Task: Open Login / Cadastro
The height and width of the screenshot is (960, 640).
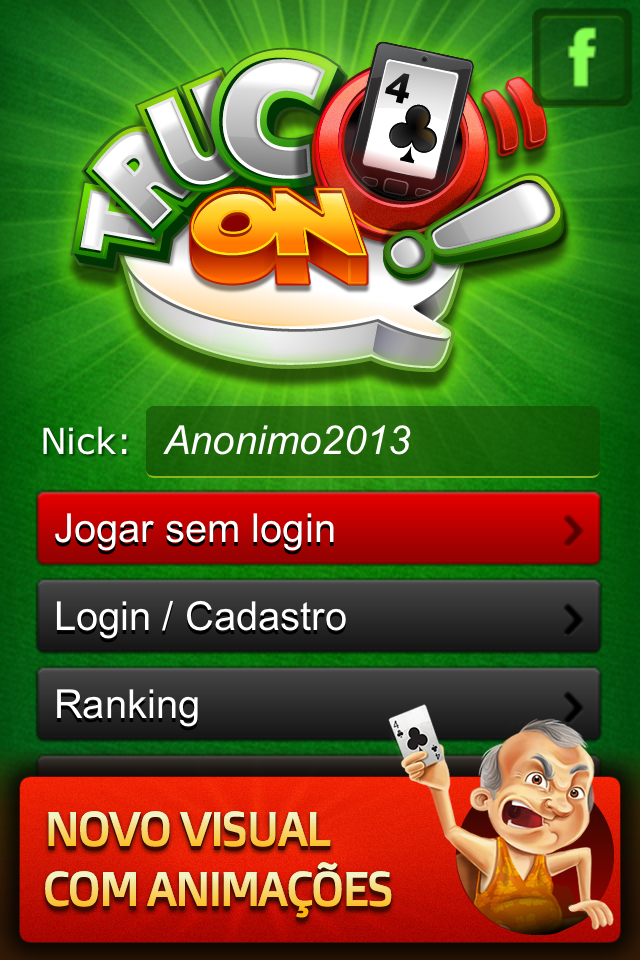Action: coord(318,617)
